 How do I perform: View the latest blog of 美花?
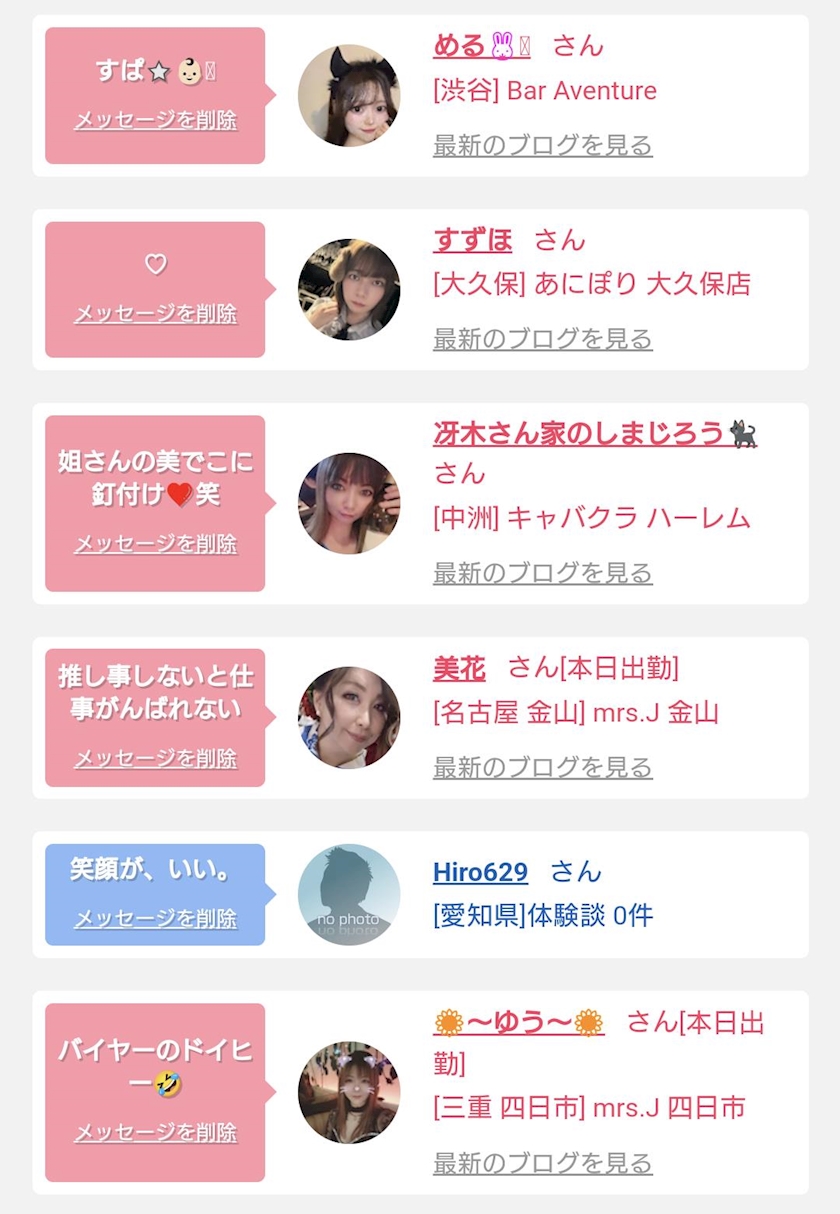[542, 767]
